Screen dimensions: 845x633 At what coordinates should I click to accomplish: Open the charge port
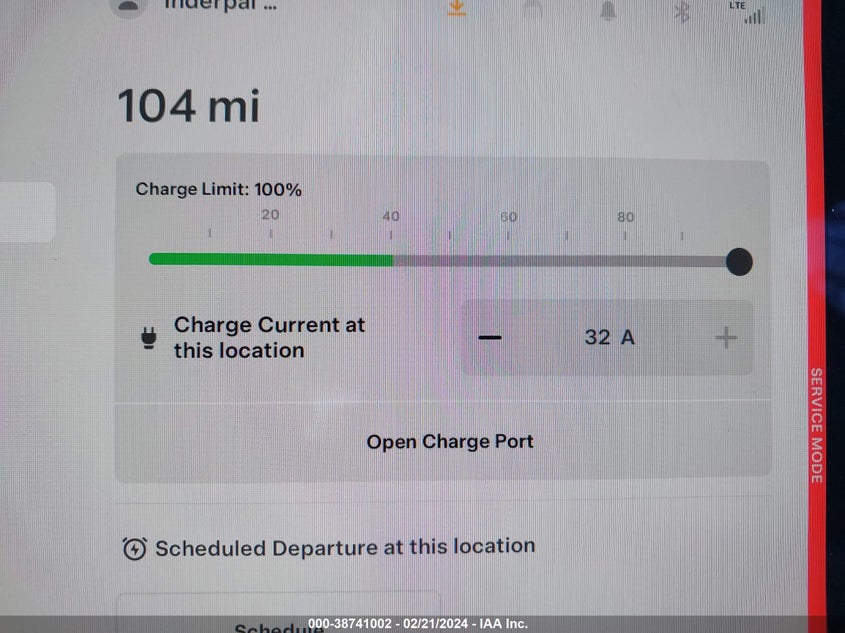(x=450, y=442)
